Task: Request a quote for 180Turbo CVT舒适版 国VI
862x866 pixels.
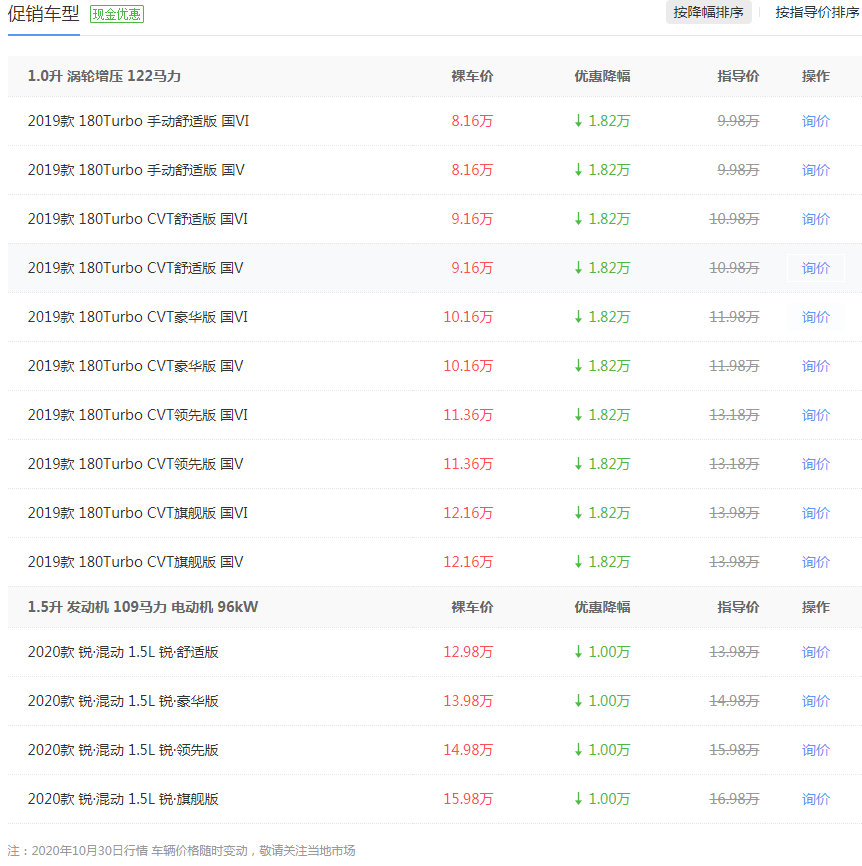Action: click(815, 219)
